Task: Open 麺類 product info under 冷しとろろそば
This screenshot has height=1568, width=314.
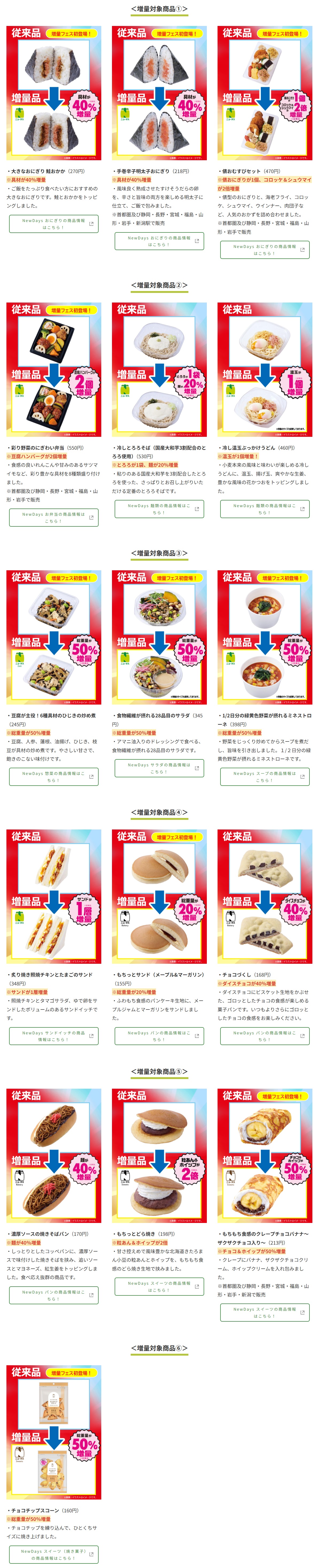Action: [x=159, y=509]
